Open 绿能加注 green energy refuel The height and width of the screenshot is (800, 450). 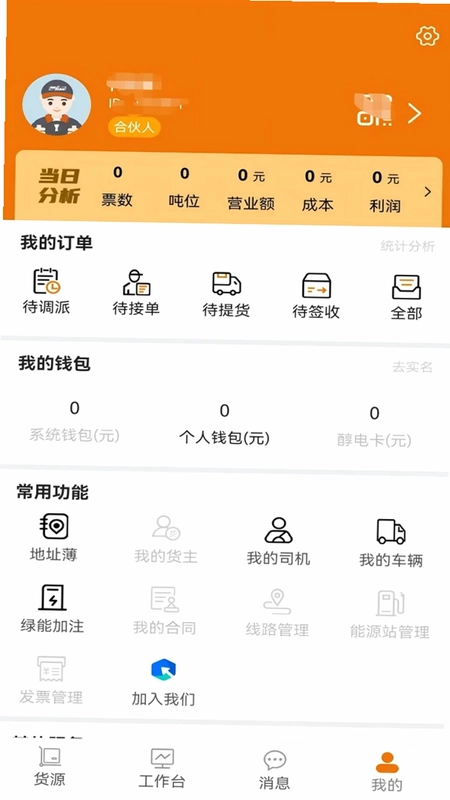click(52, 609)
